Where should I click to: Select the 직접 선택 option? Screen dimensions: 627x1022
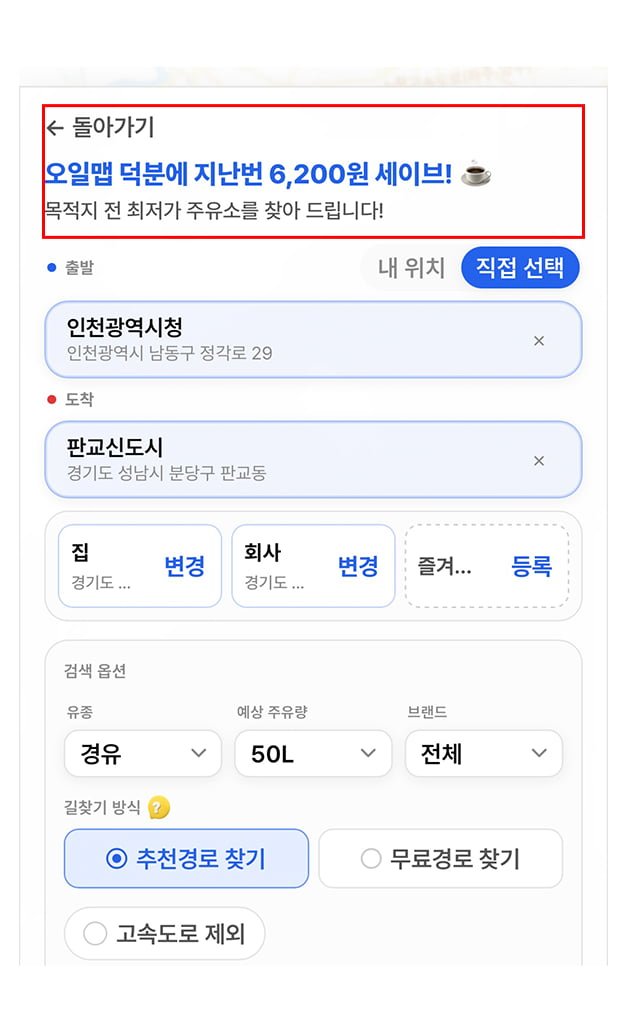[x=519, y=267]
